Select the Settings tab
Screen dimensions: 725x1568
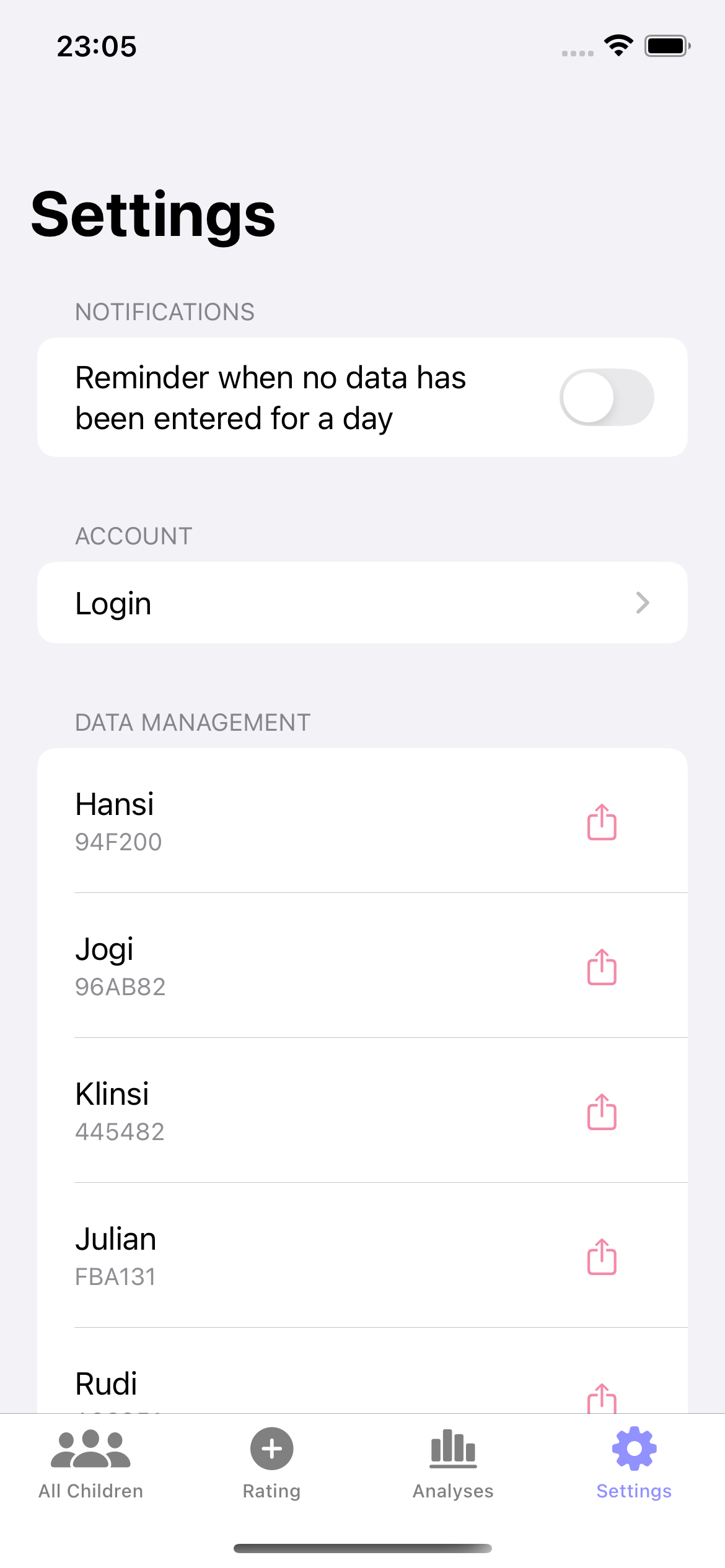click(634, 1464)
